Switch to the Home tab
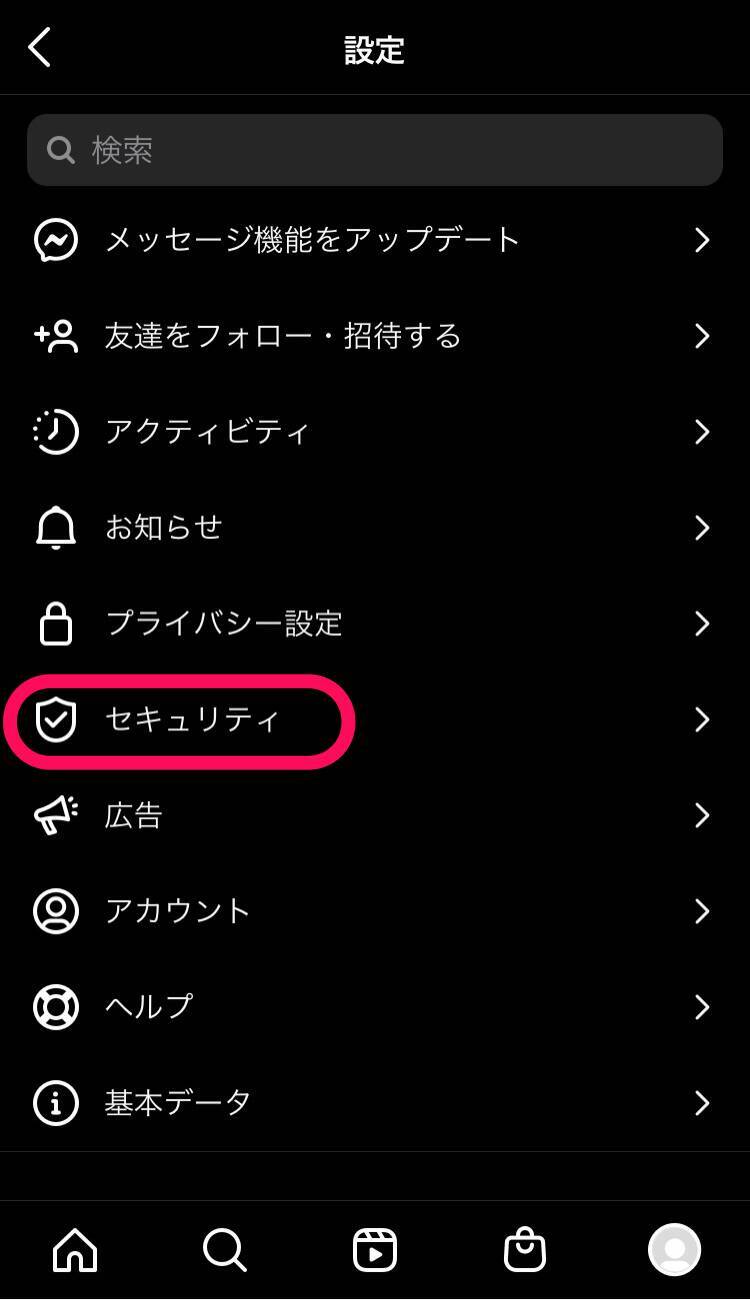 [76, 1250]
